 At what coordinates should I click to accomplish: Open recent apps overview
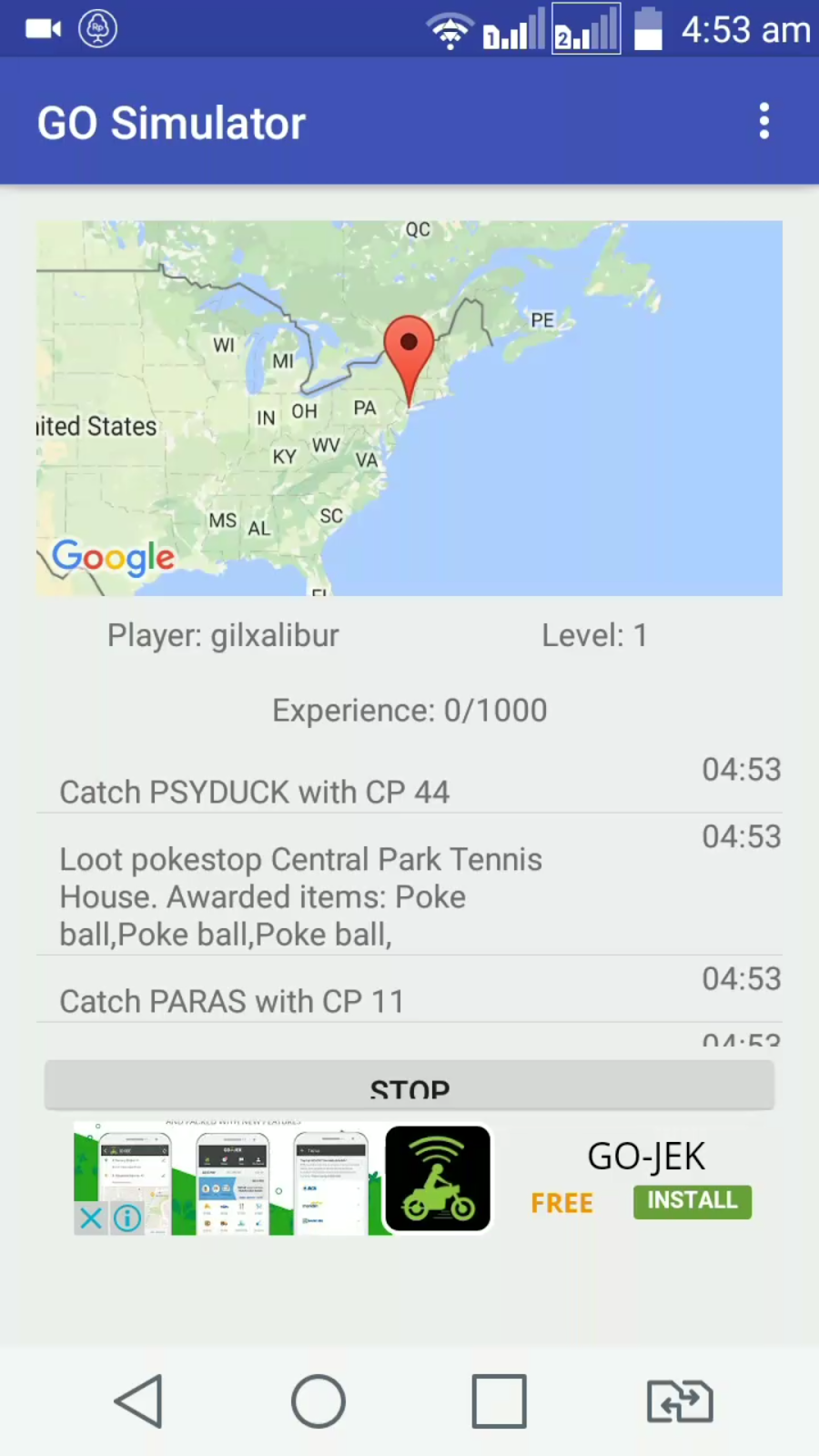[499, 1400]
